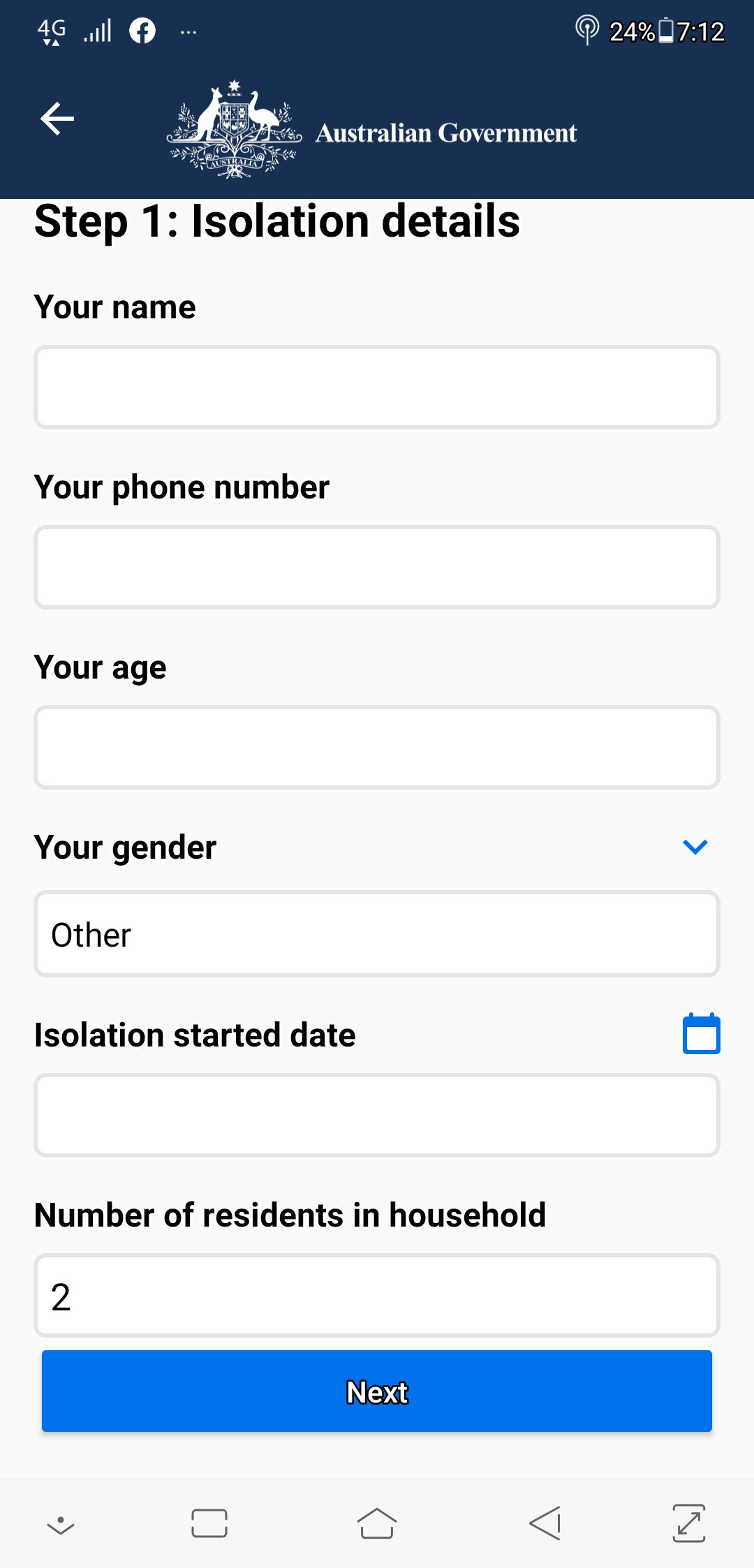Tap the gender field showing Other
The height and width of the screenshot is (1568, 754).
click(x=377, y=933)
